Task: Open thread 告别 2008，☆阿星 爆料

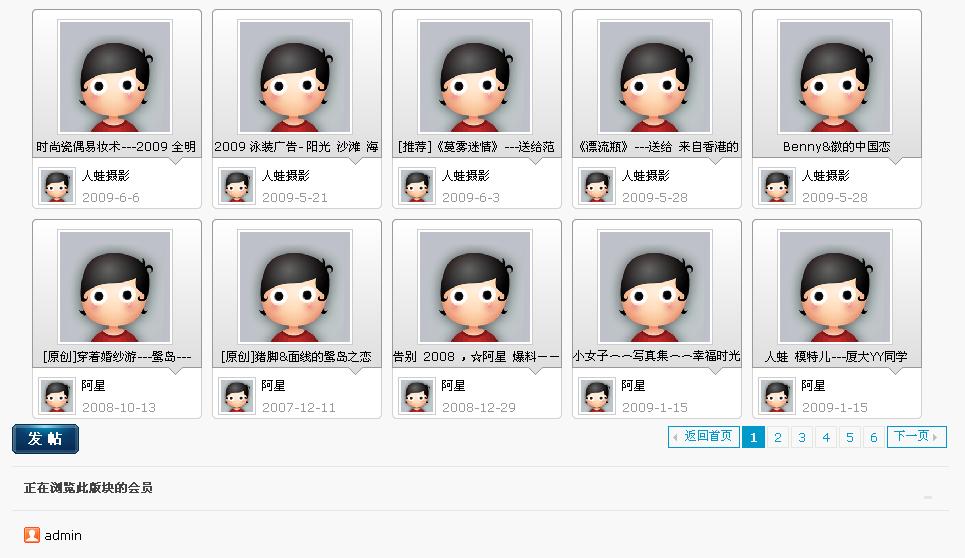Action: [476, 356]
